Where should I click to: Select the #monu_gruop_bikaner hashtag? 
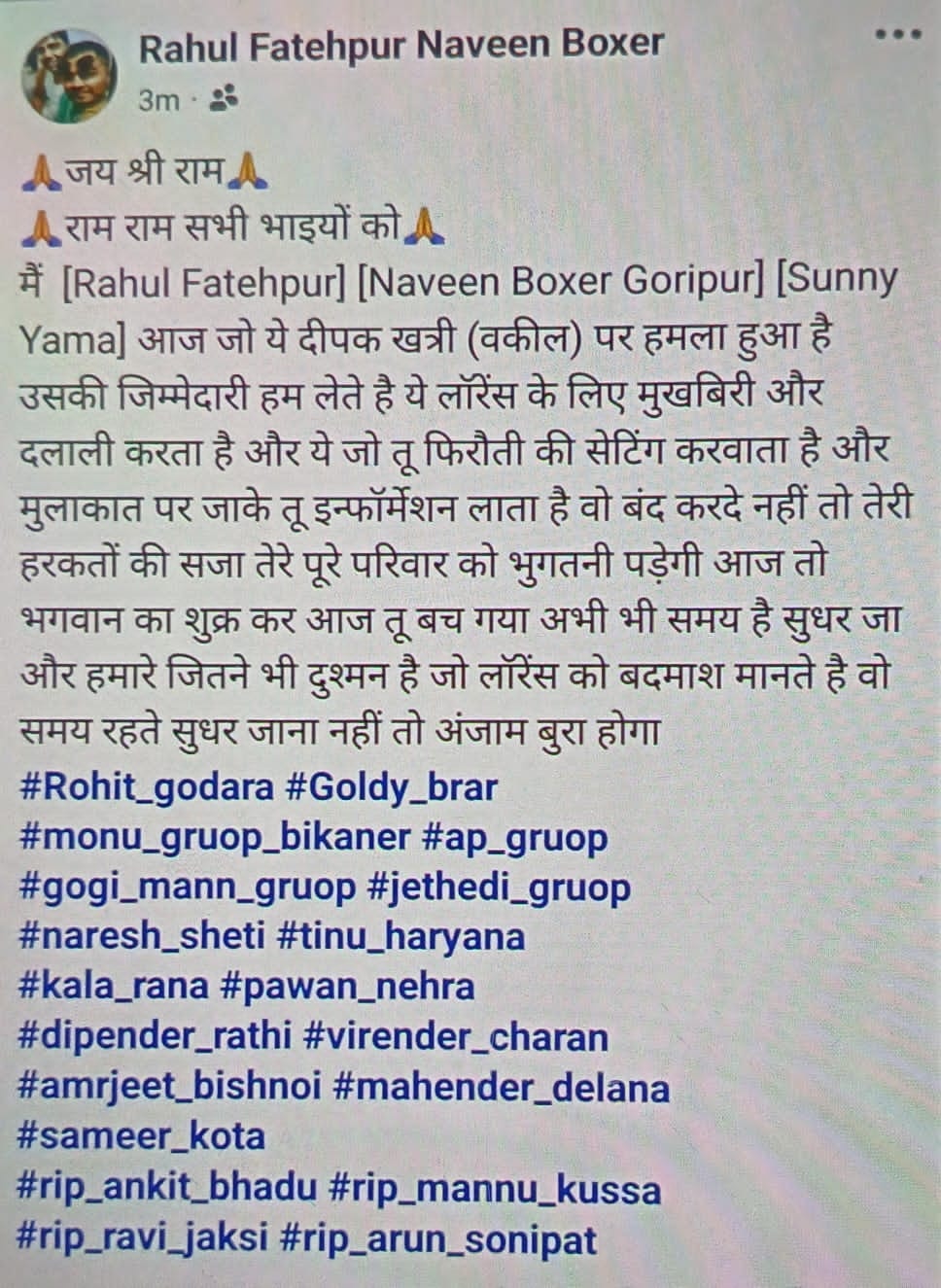214,837
